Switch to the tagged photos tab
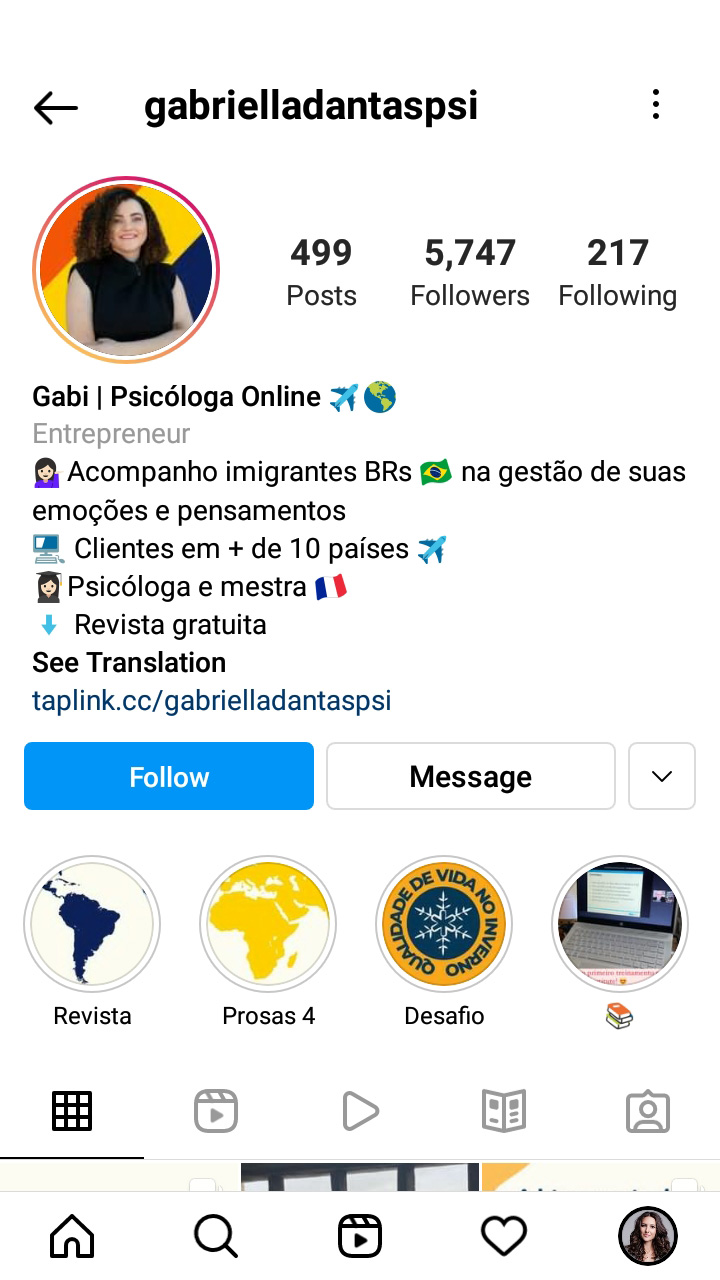 click(647, 1111)
